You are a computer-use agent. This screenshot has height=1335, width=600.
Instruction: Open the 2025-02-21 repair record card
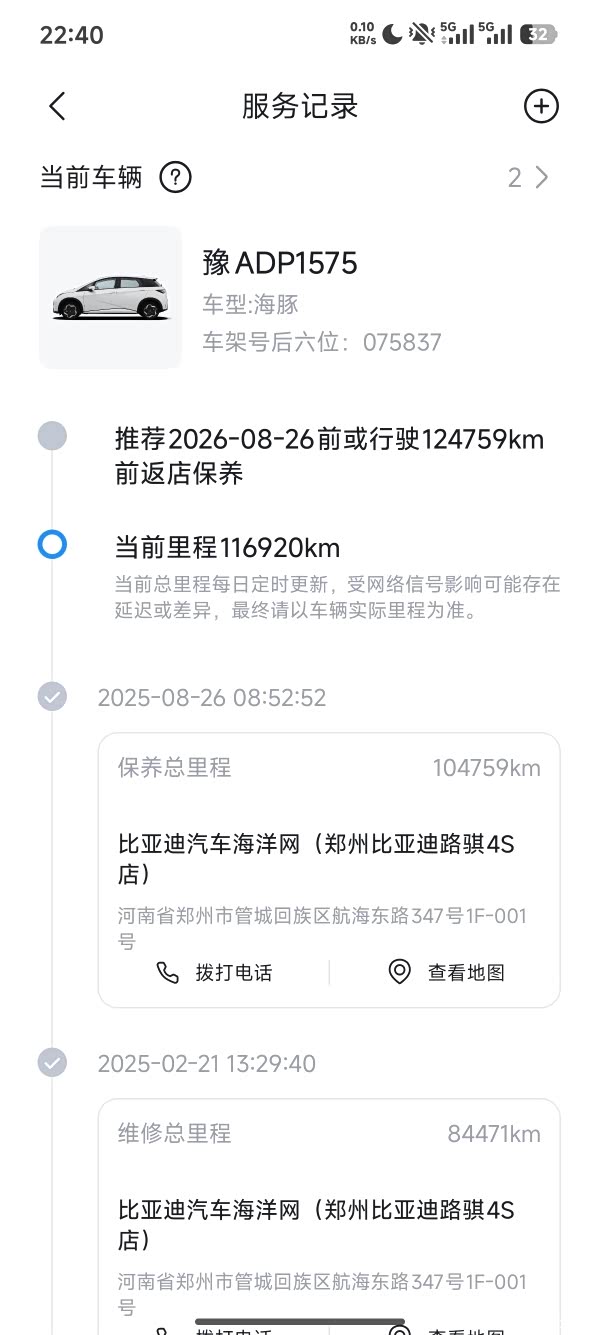pyautogui.click(x=328, y=1200)
